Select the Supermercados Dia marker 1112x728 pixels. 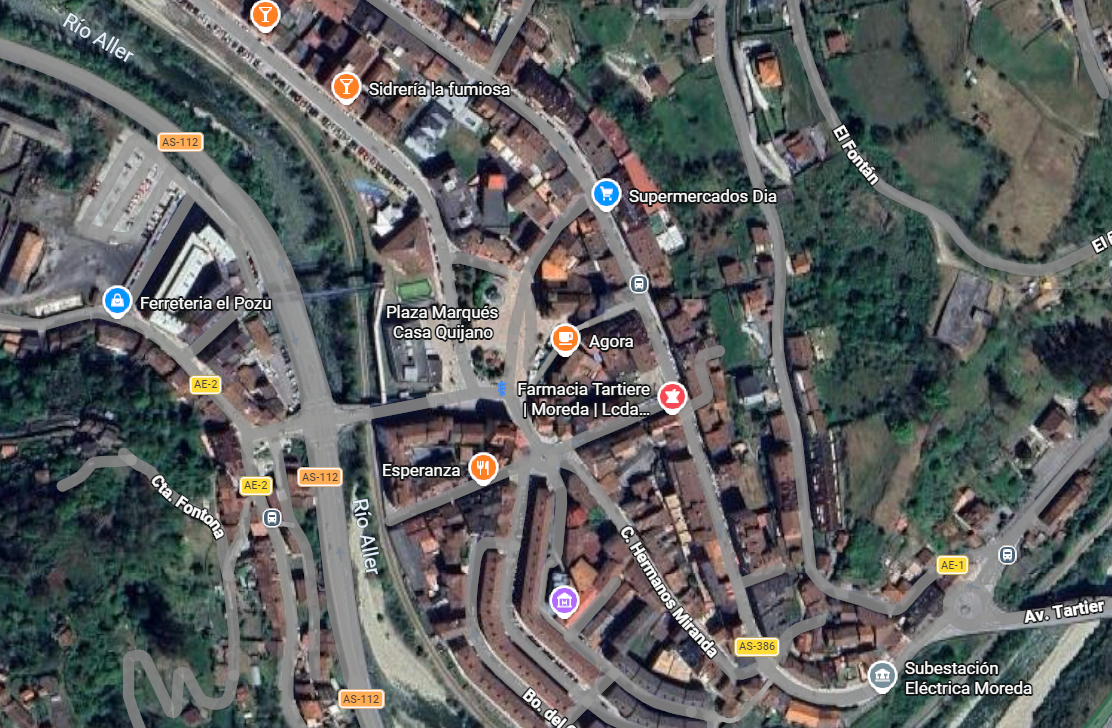point(605,193)
